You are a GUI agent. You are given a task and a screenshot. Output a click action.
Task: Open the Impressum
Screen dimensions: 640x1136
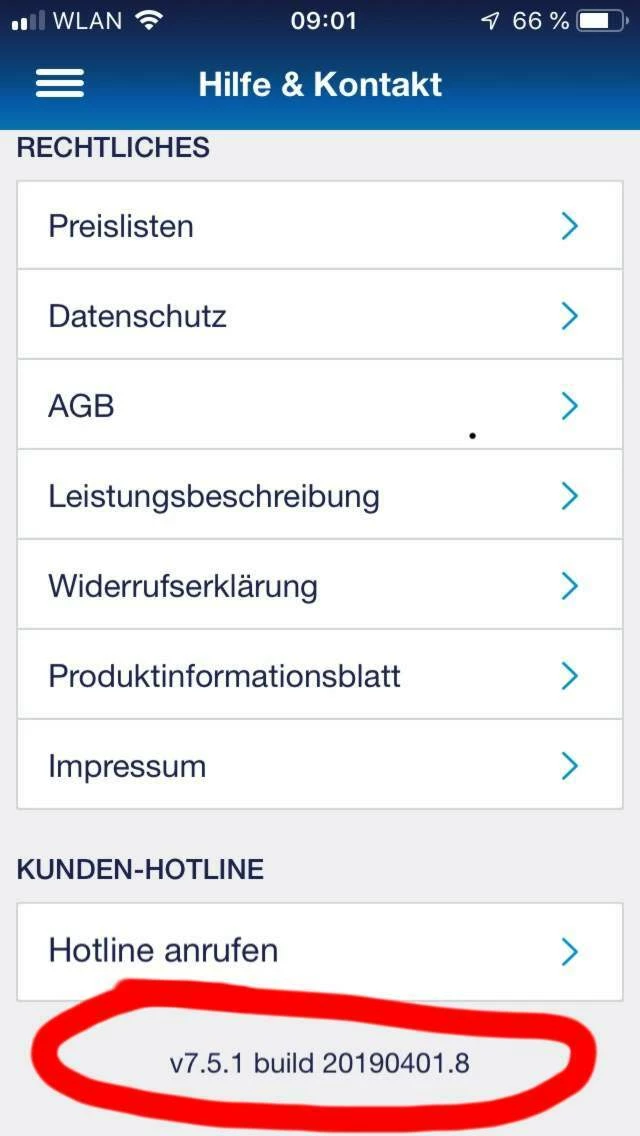point(320,766)
